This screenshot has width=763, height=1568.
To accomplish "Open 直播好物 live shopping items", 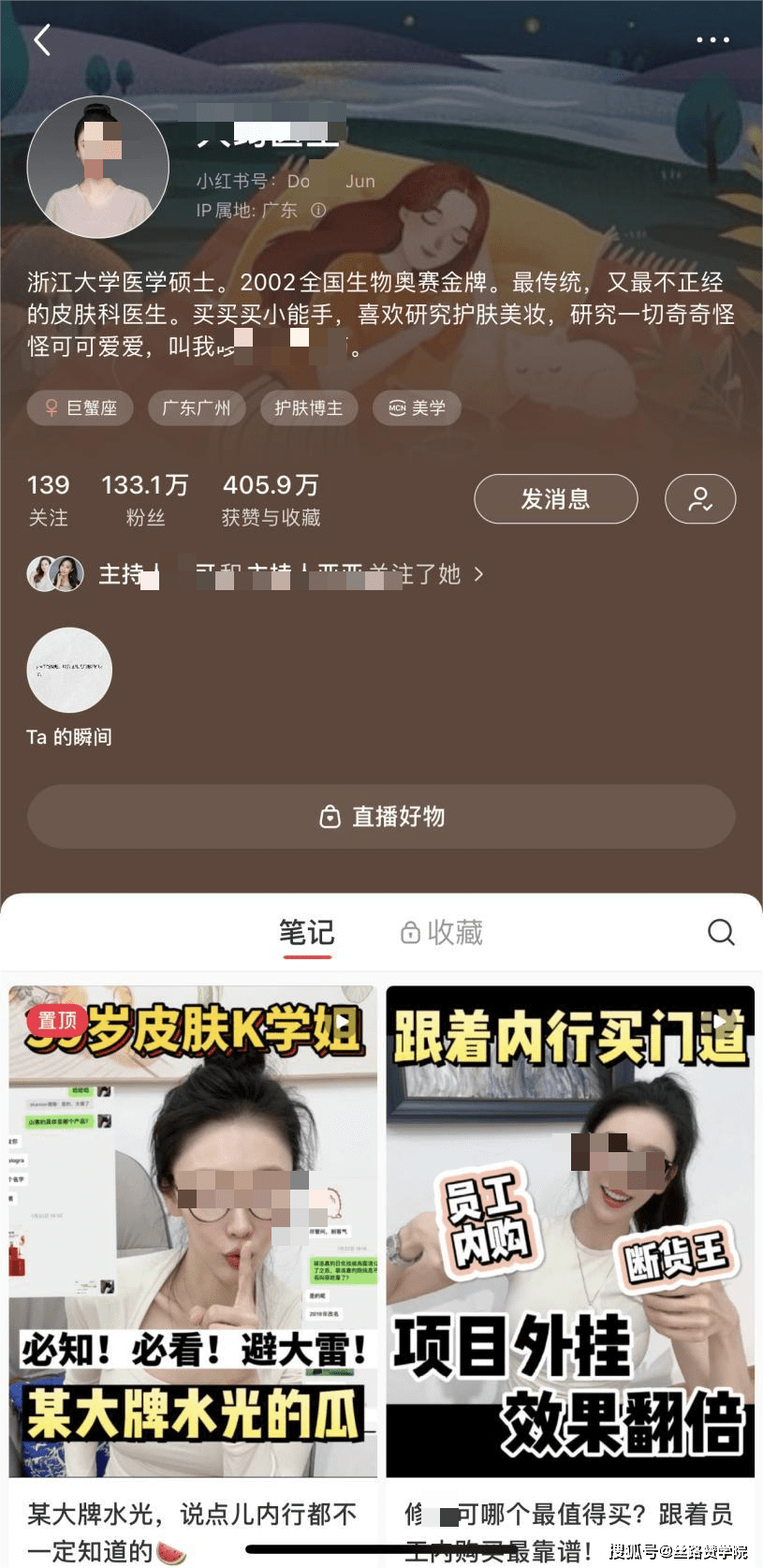I will (381, 816).
